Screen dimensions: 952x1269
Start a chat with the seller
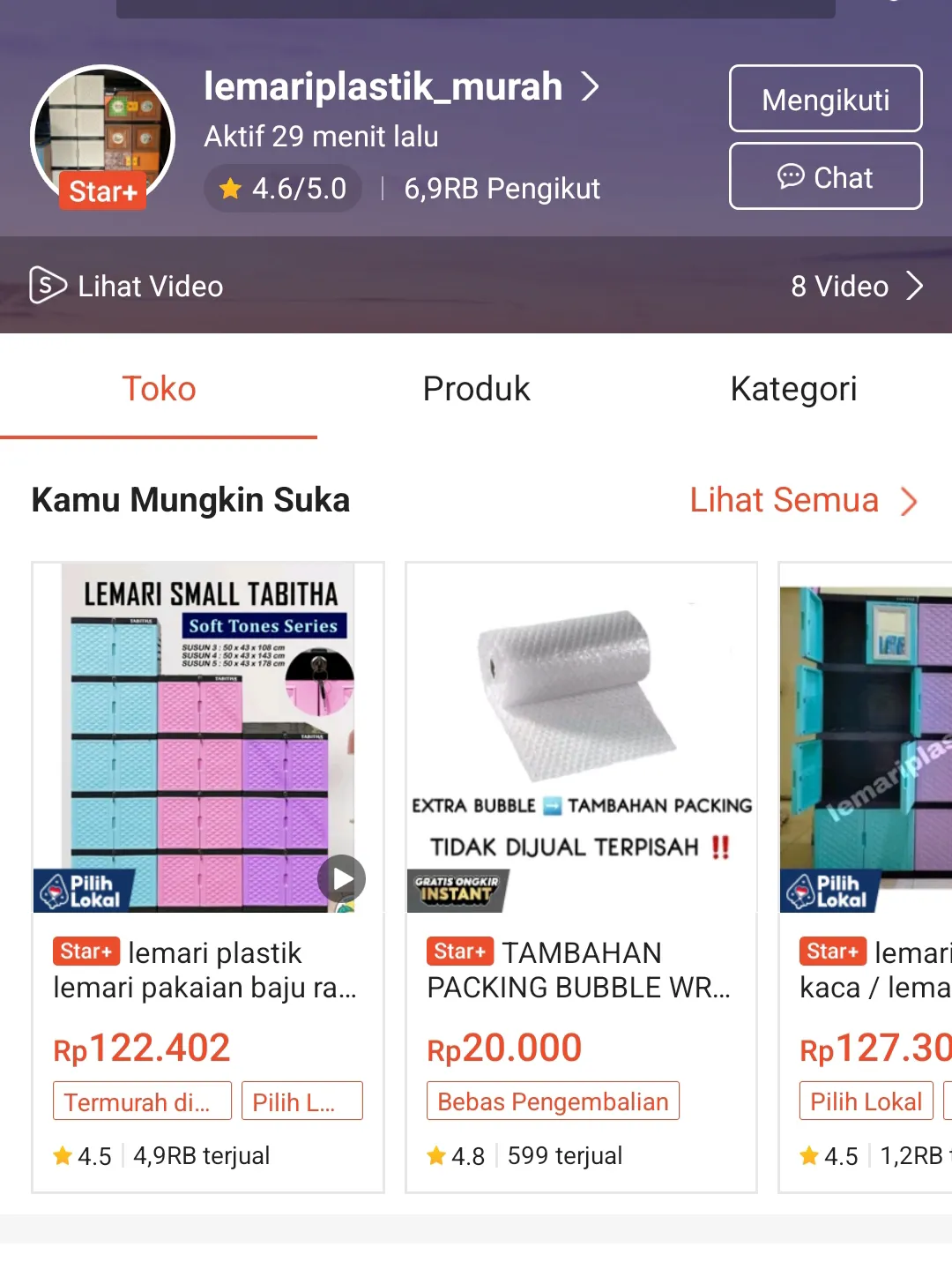pyautogui.click(x=825, y=177)
